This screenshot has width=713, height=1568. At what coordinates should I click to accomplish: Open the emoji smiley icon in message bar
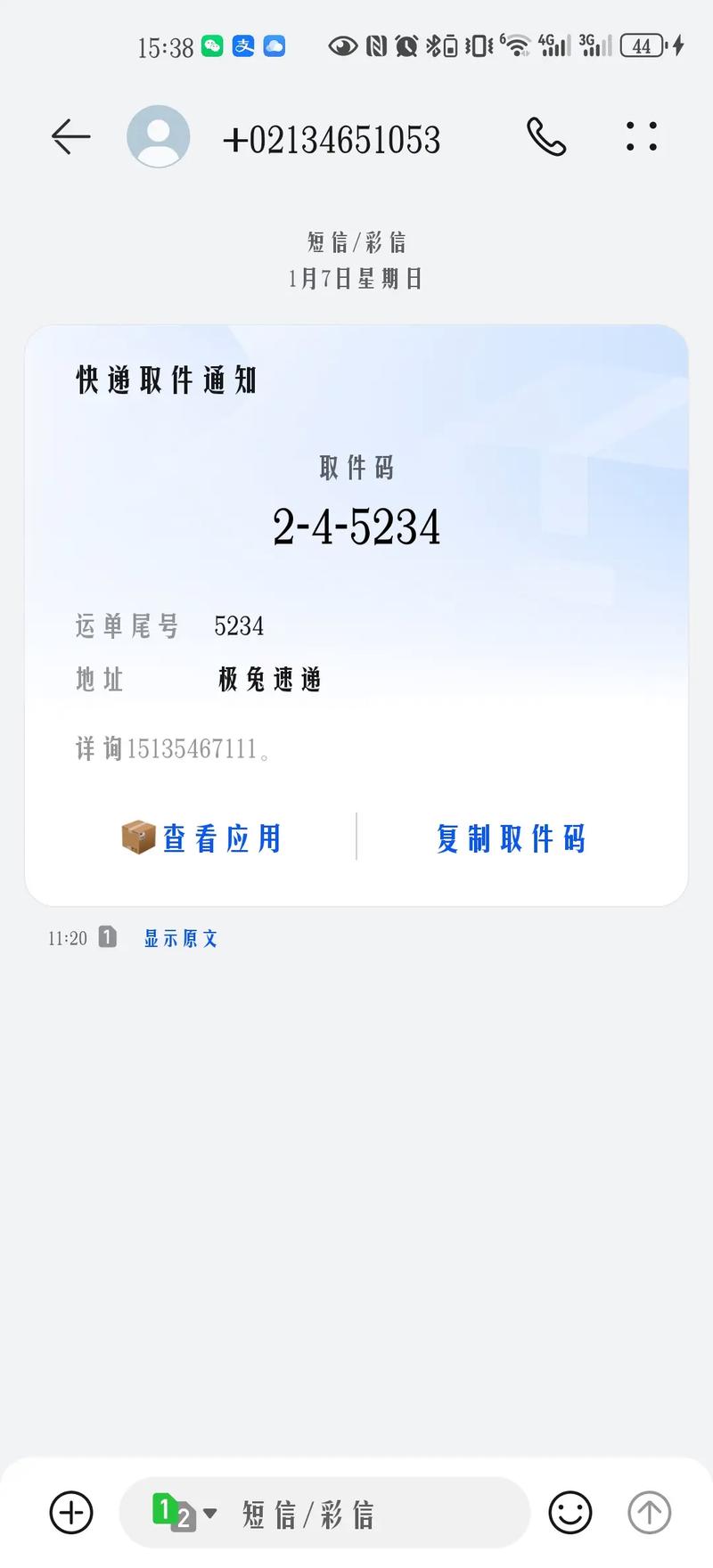pos(570,1512)
